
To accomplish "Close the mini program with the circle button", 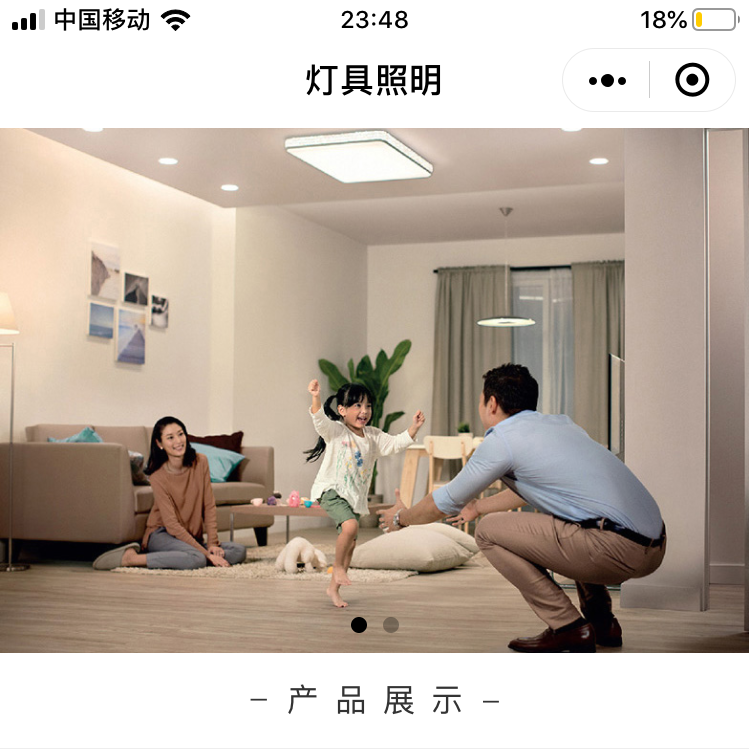I will (692, 80).
